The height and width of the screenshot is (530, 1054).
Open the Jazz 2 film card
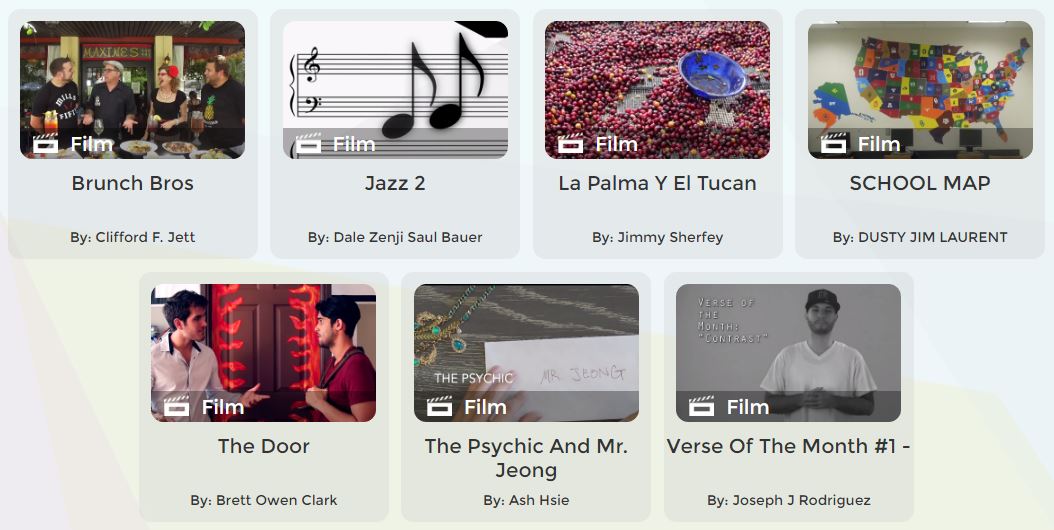tap(395, 90)
